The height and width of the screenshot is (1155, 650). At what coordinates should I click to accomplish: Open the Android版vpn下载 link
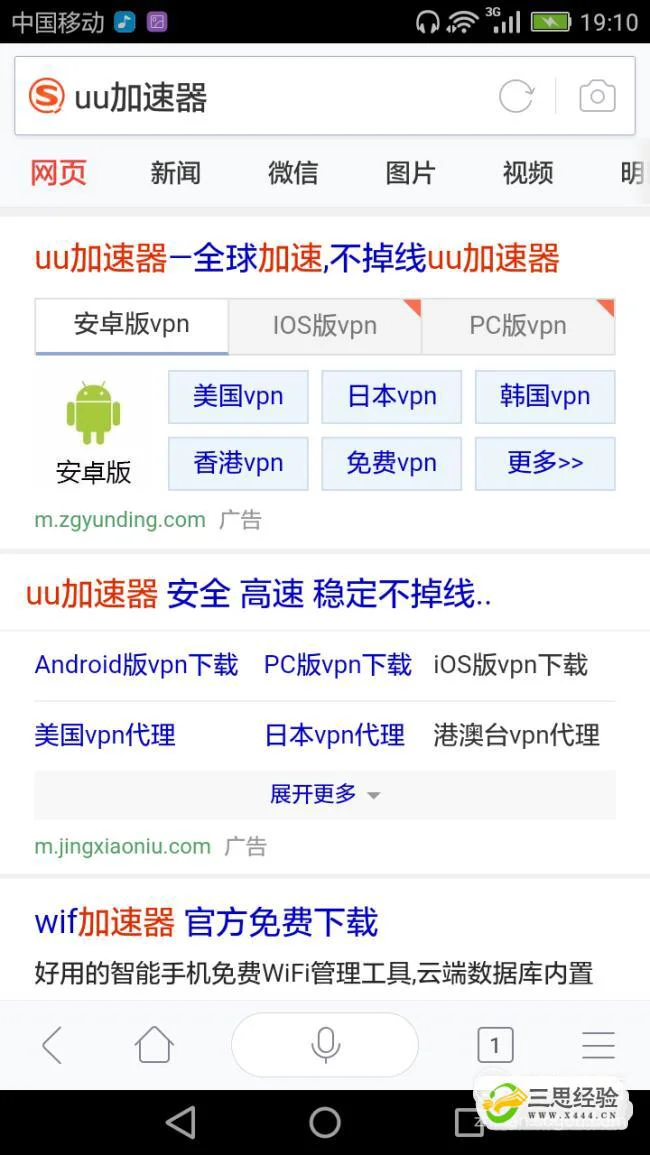point(136,665)
